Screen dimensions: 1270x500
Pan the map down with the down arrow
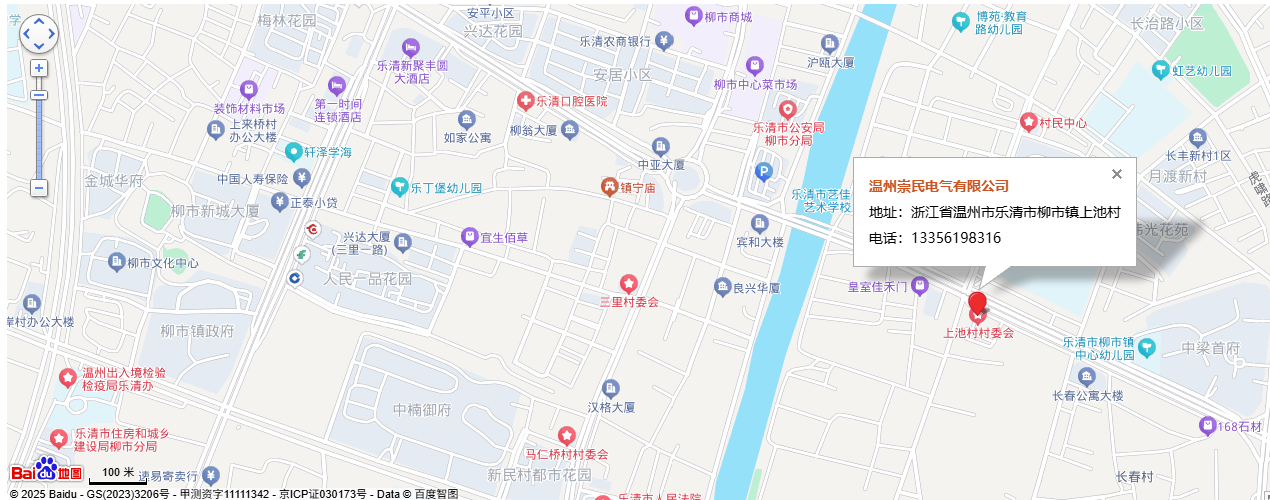click(39, 45)
